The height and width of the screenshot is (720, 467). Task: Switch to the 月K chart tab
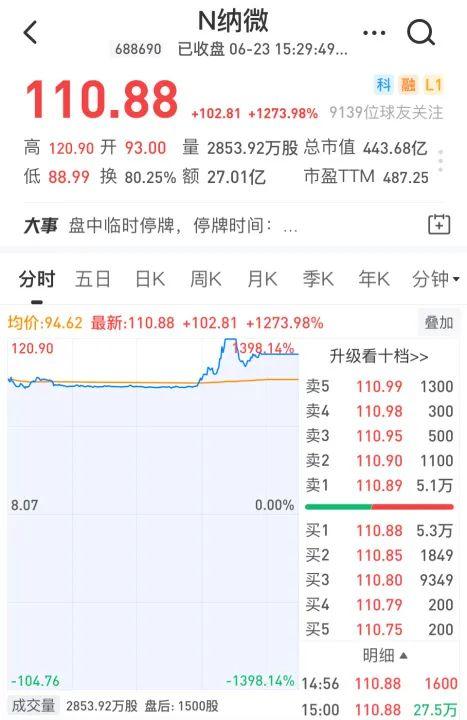pyautogui.click(x=262, y=279)
